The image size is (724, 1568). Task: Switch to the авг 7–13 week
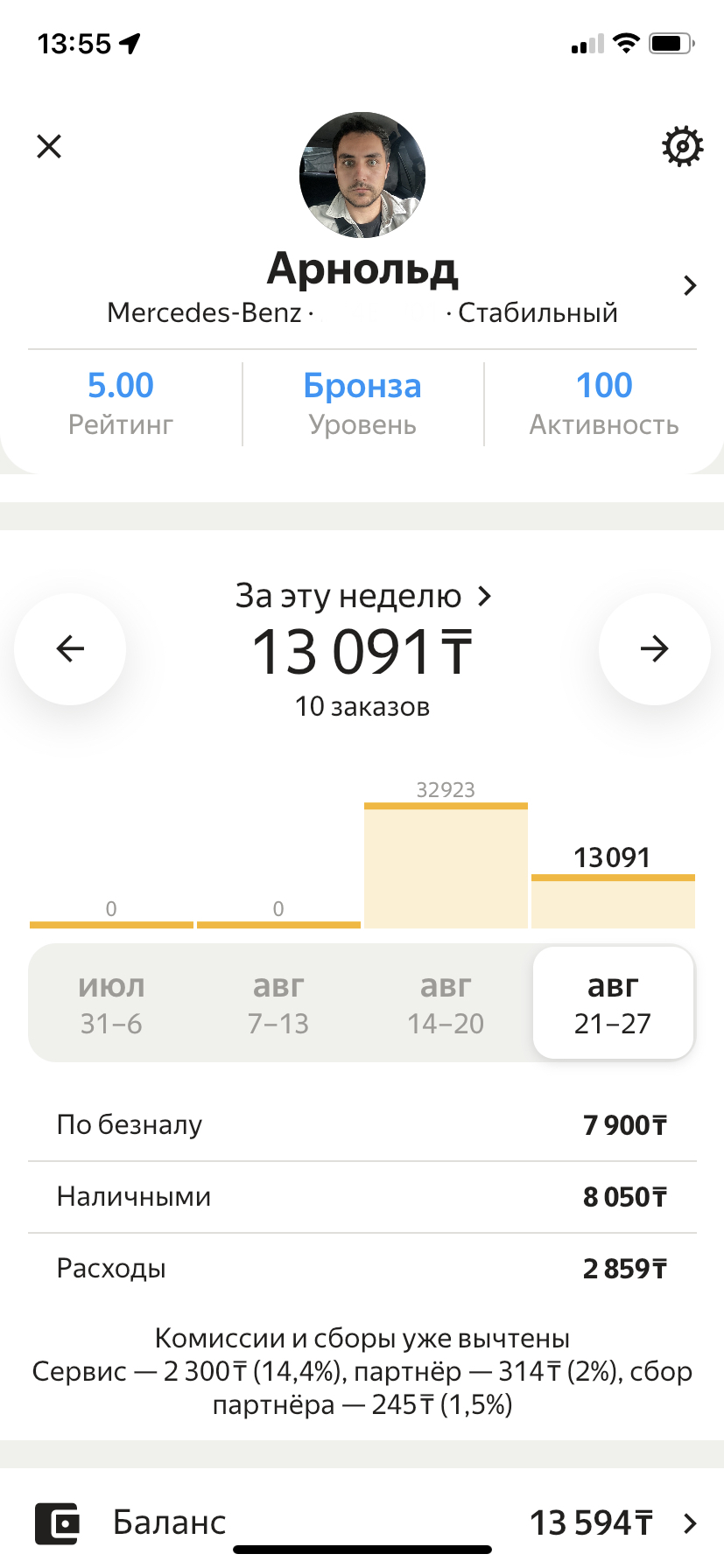click(278, 1004)
